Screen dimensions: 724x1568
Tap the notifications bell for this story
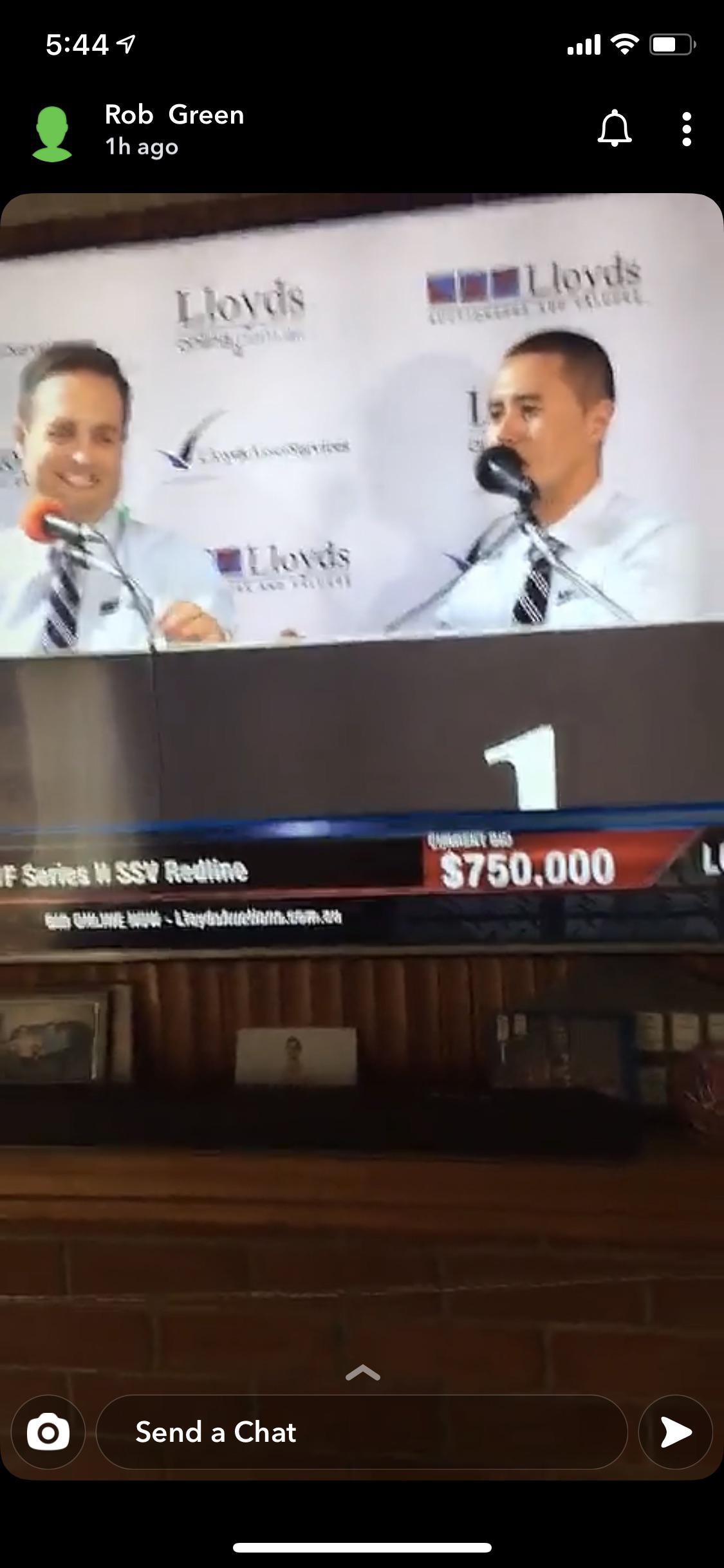click(615, 129)
